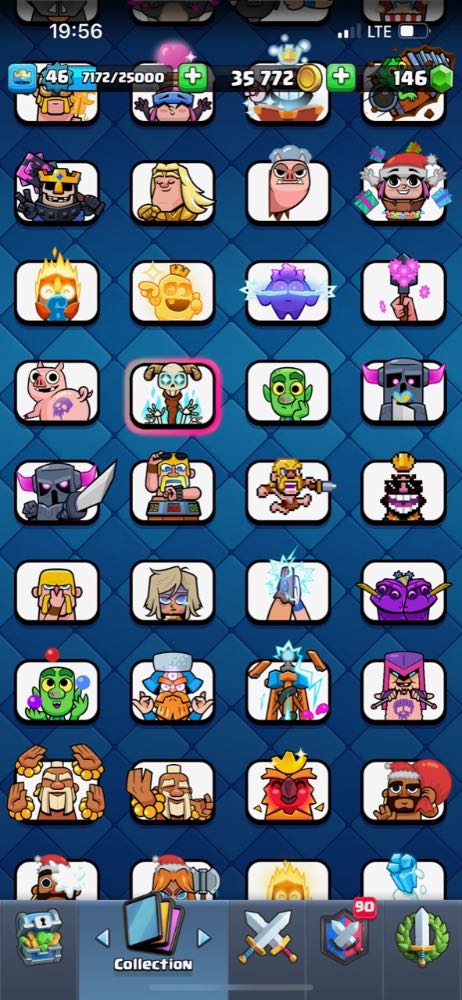Choose the pink pig emote
The width and height of the screenshot is (462, 1000).
tap(57, 392)
